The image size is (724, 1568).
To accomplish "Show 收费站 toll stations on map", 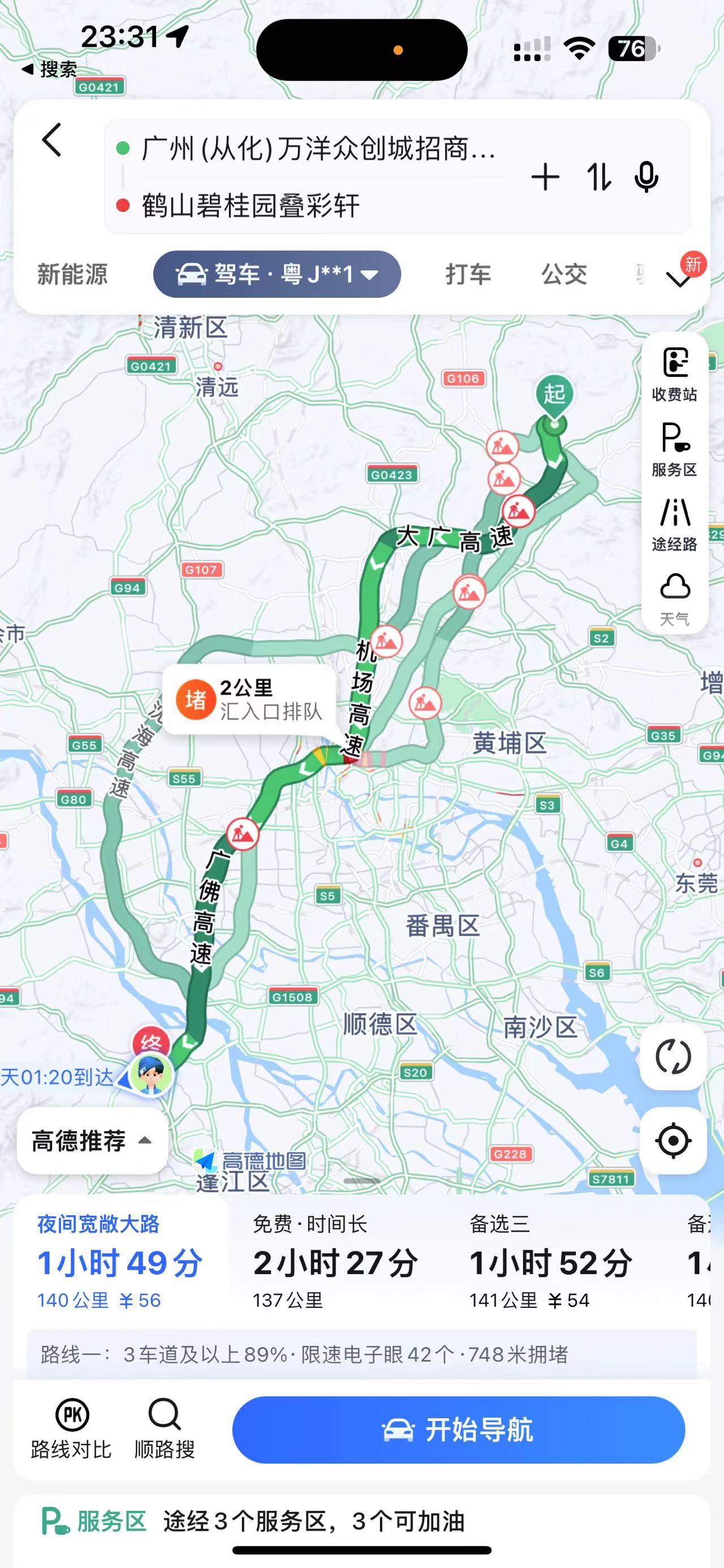I will [674, 374].
